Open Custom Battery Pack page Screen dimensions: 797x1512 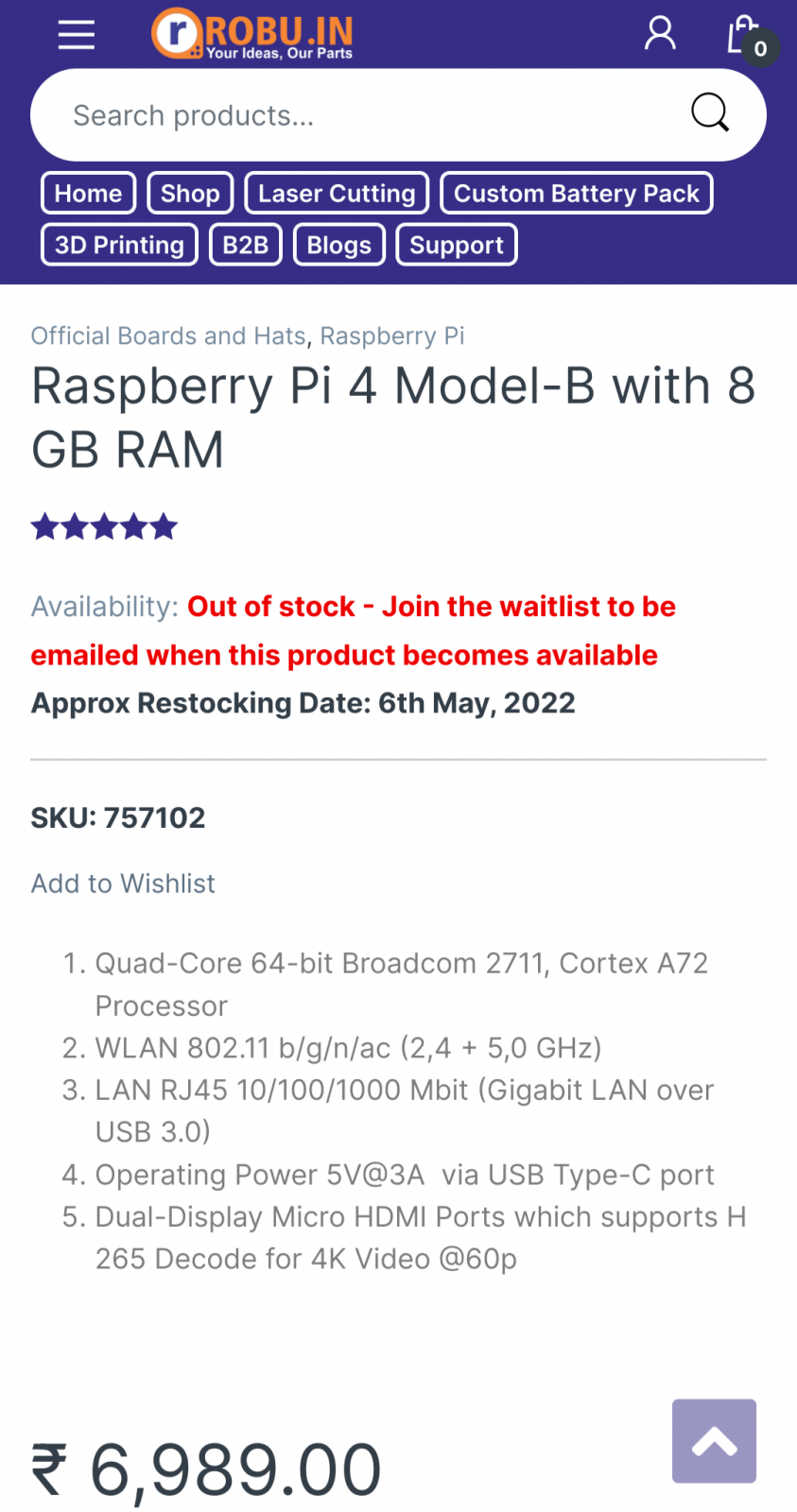(577, 194)
